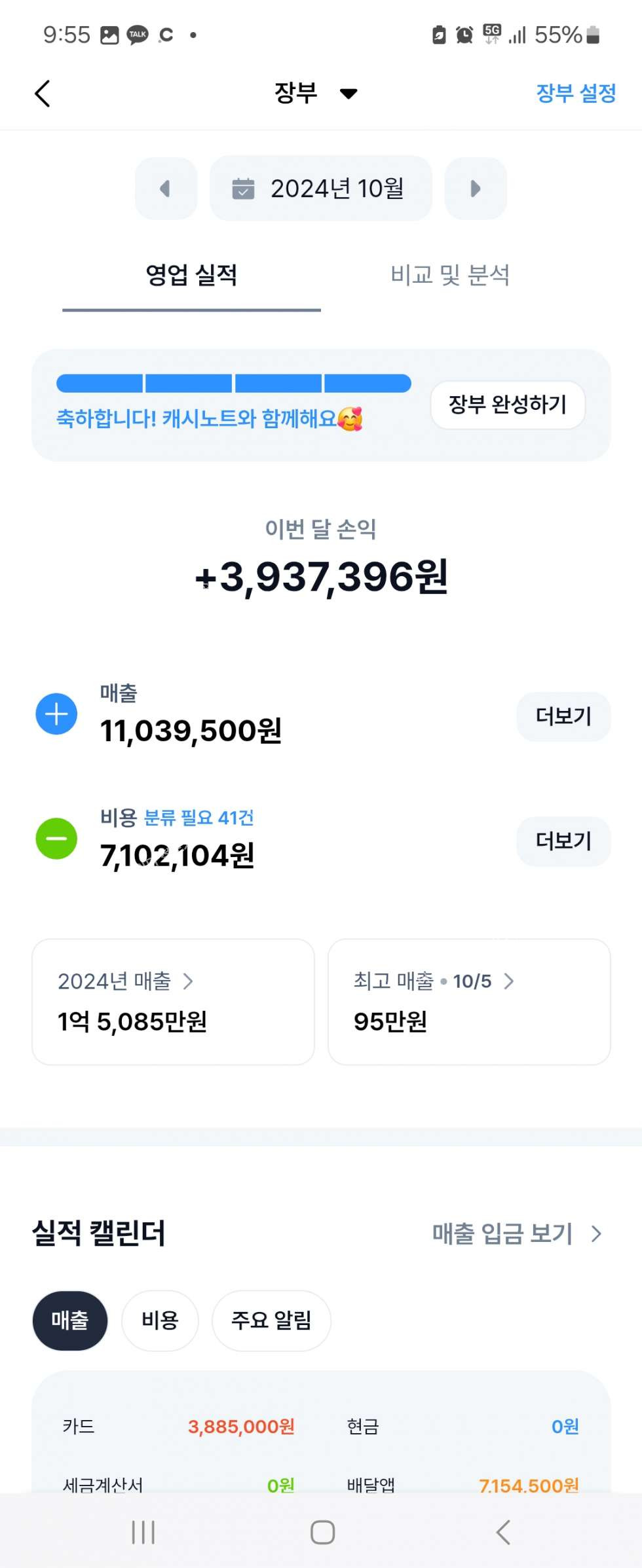Tap the 장부 완성하기 button
The image size is (642, 1568).
(507, 405)
